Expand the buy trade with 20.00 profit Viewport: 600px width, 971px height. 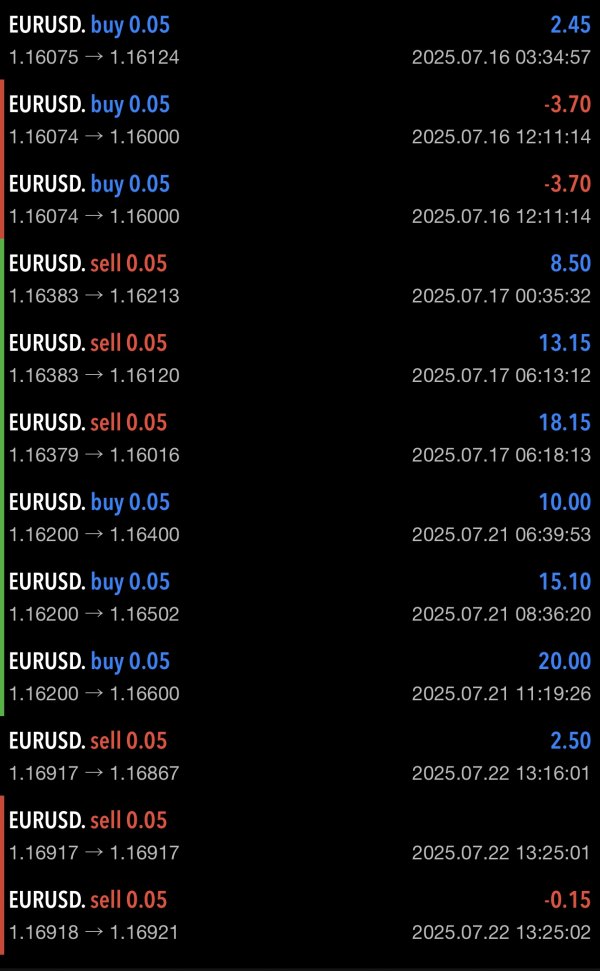point(300,677)
